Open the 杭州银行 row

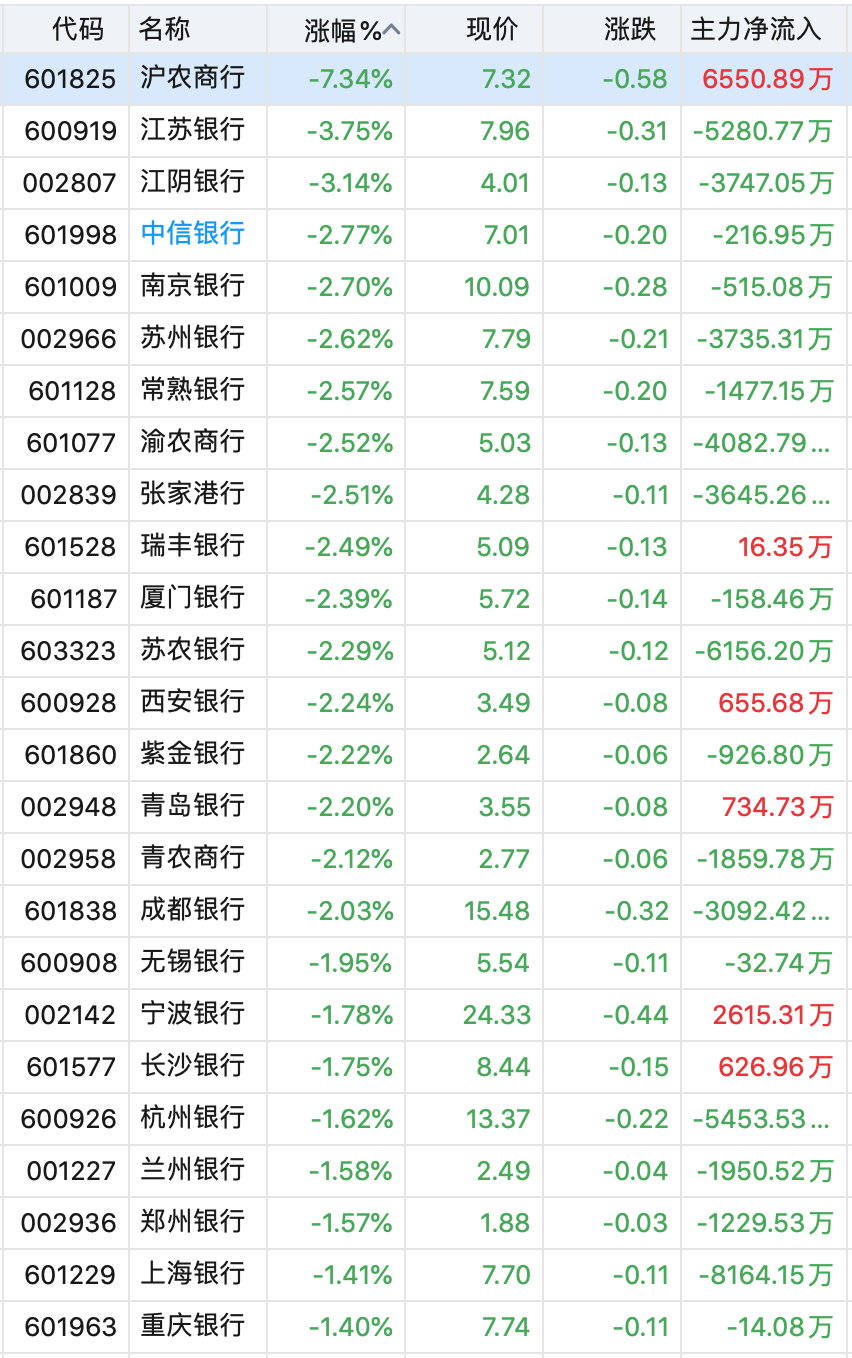(x=192, y=1118)
